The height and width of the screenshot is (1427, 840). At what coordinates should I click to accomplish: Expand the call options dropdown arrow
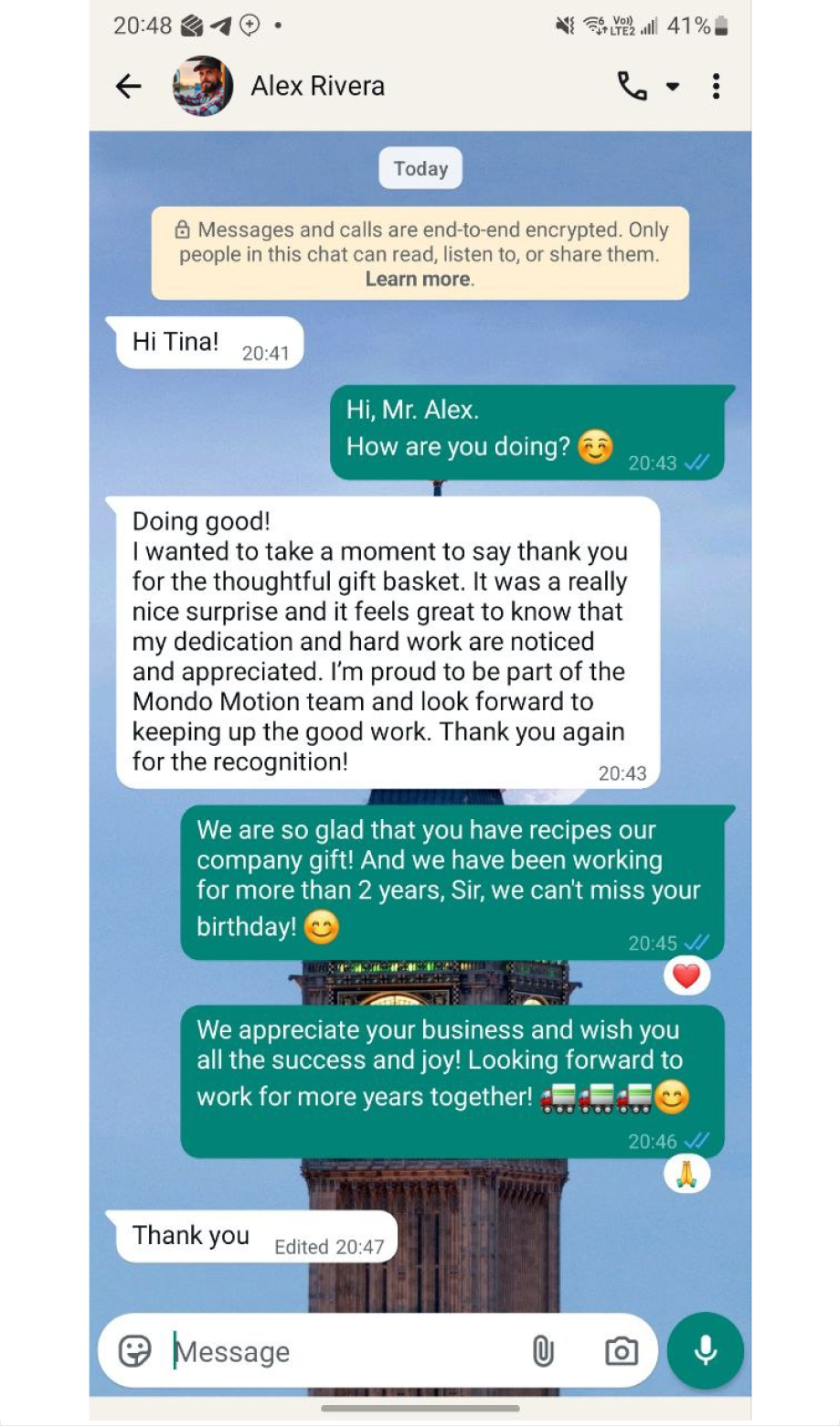coord(673,87)
